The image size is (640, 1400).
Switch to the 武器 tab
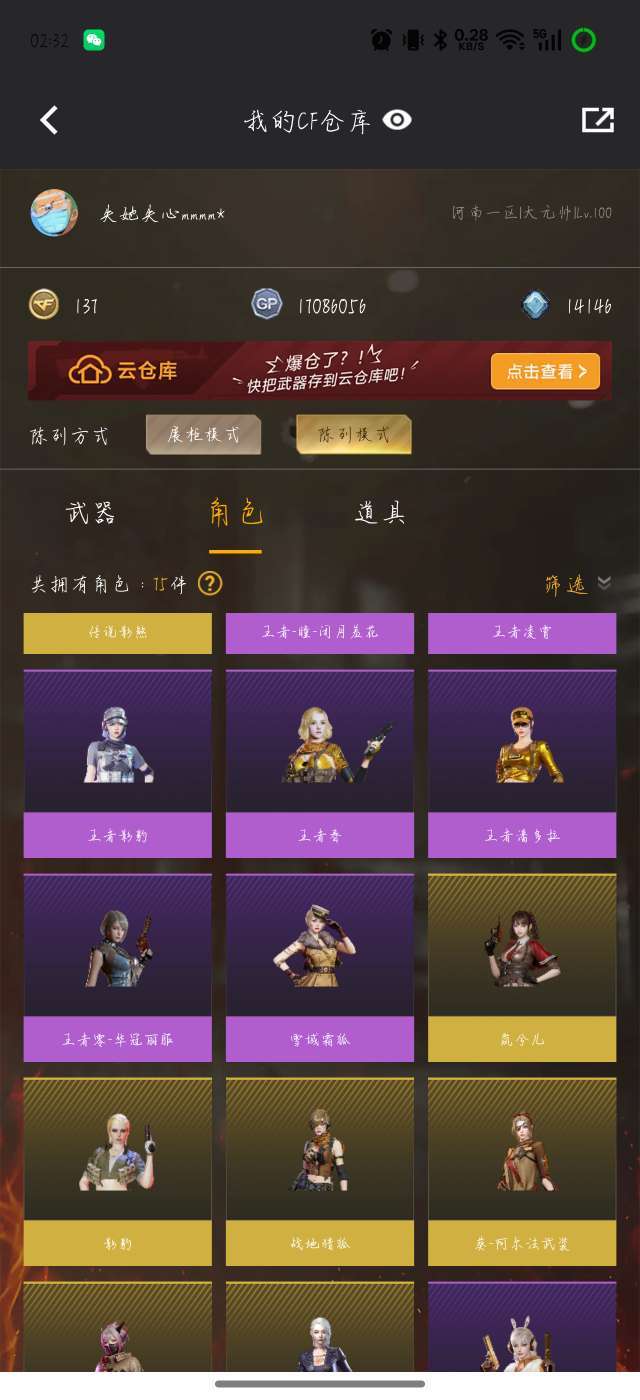tap(90, 513)
